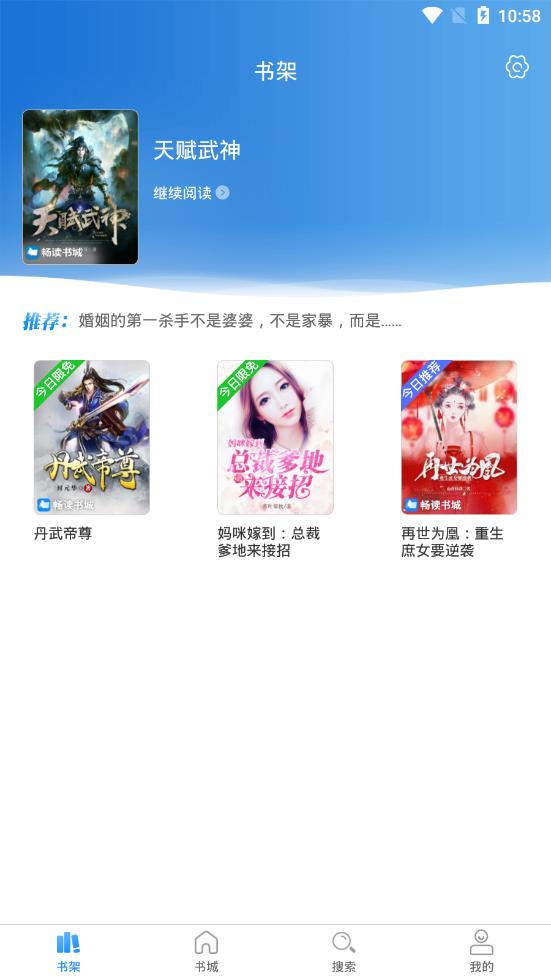Screen dimensions: 551x979
Task: Open the recommended article about 婚姻的第一杀手
Action: pos(240,322)
